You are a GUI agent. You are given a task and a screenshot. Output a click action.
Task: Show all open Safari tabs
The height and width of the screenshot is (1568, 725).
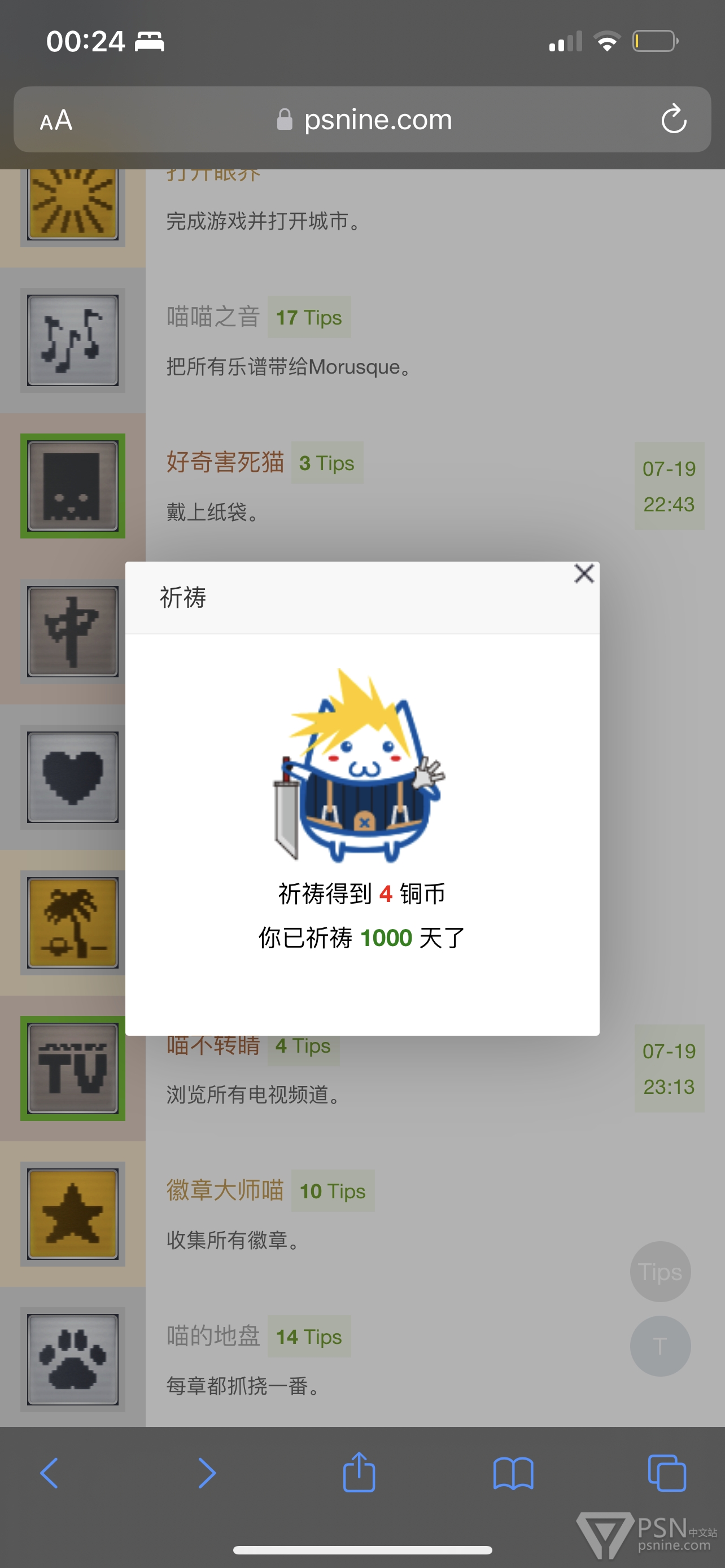coord(667,1473)
